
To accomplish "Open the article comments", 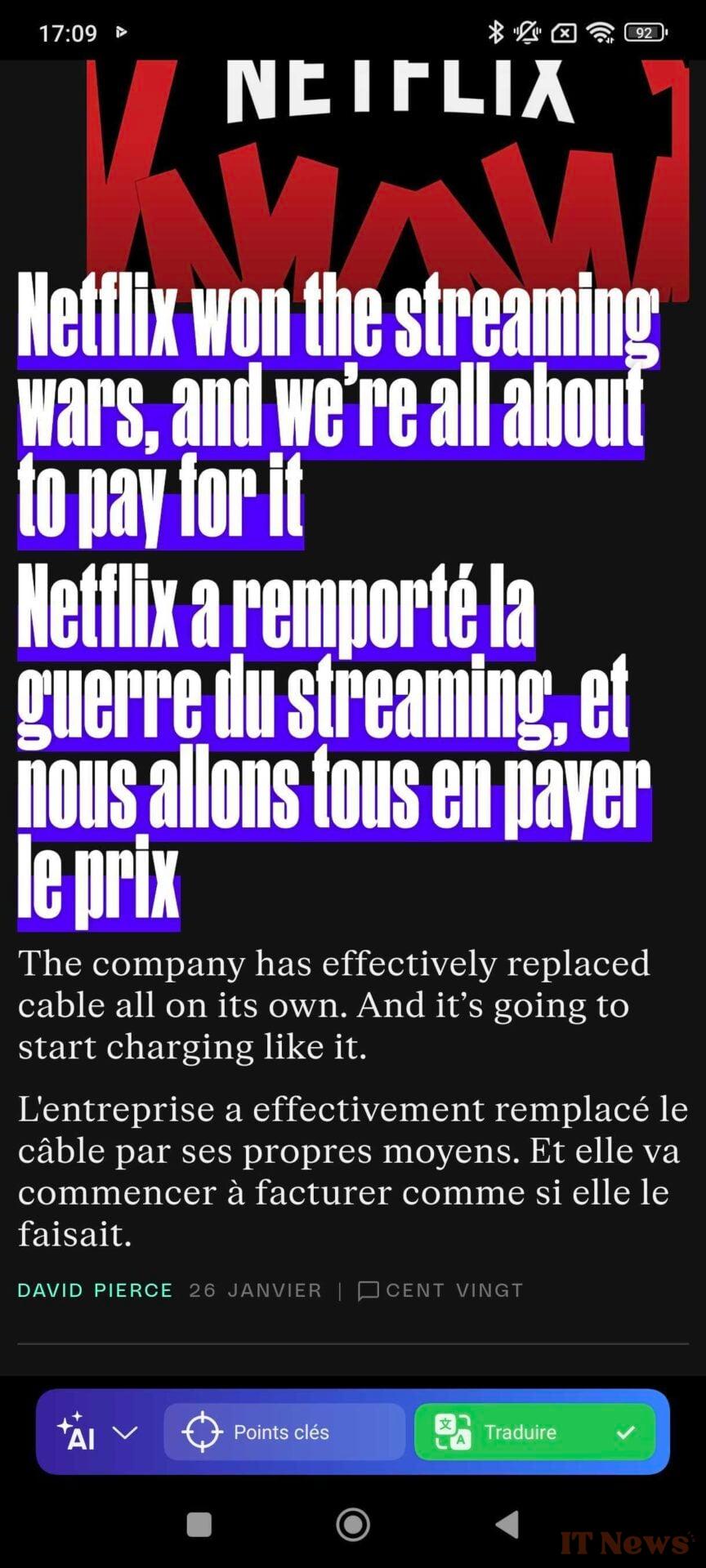I will pos(440,1290).
